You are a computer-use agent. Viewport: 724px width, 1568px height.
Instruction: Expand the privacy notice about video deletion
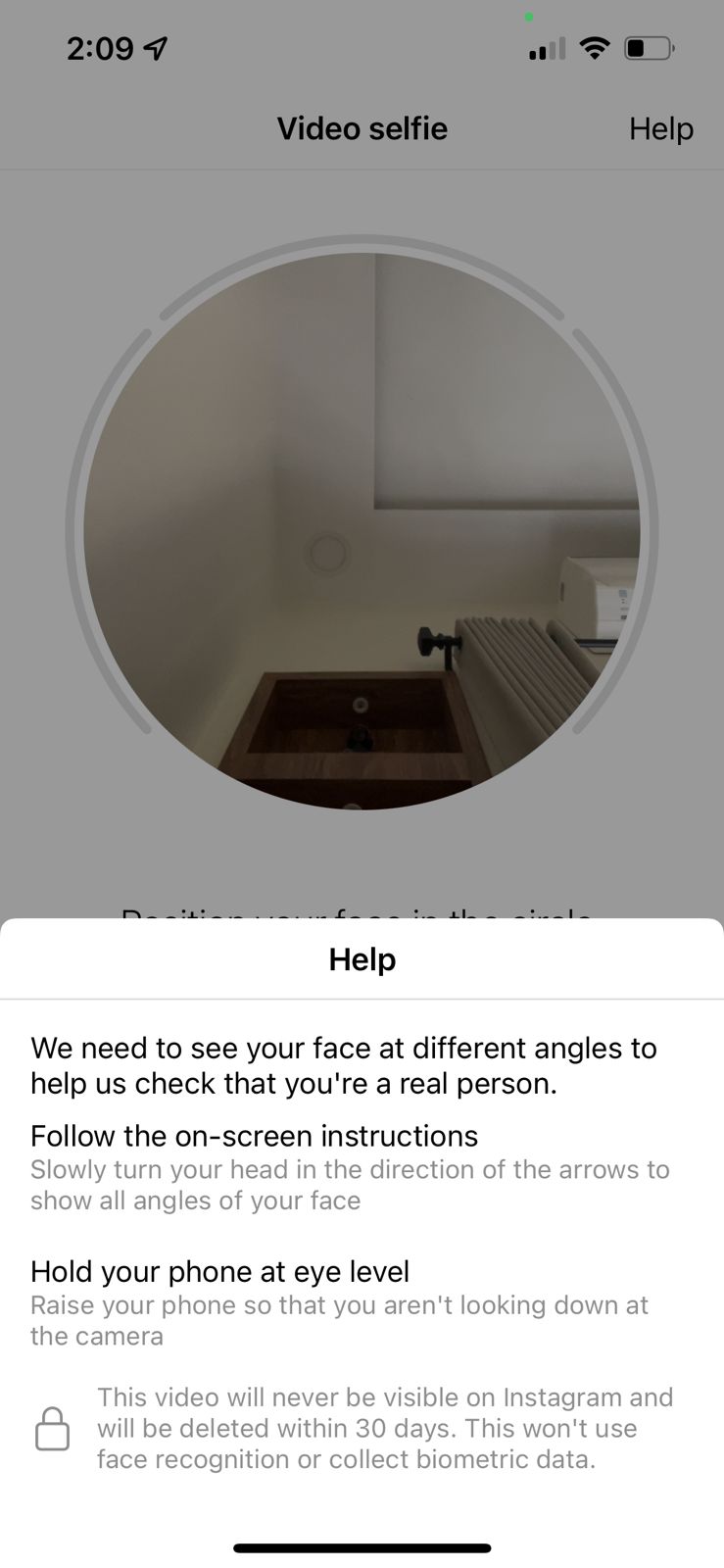click(x=384, y=1428)
